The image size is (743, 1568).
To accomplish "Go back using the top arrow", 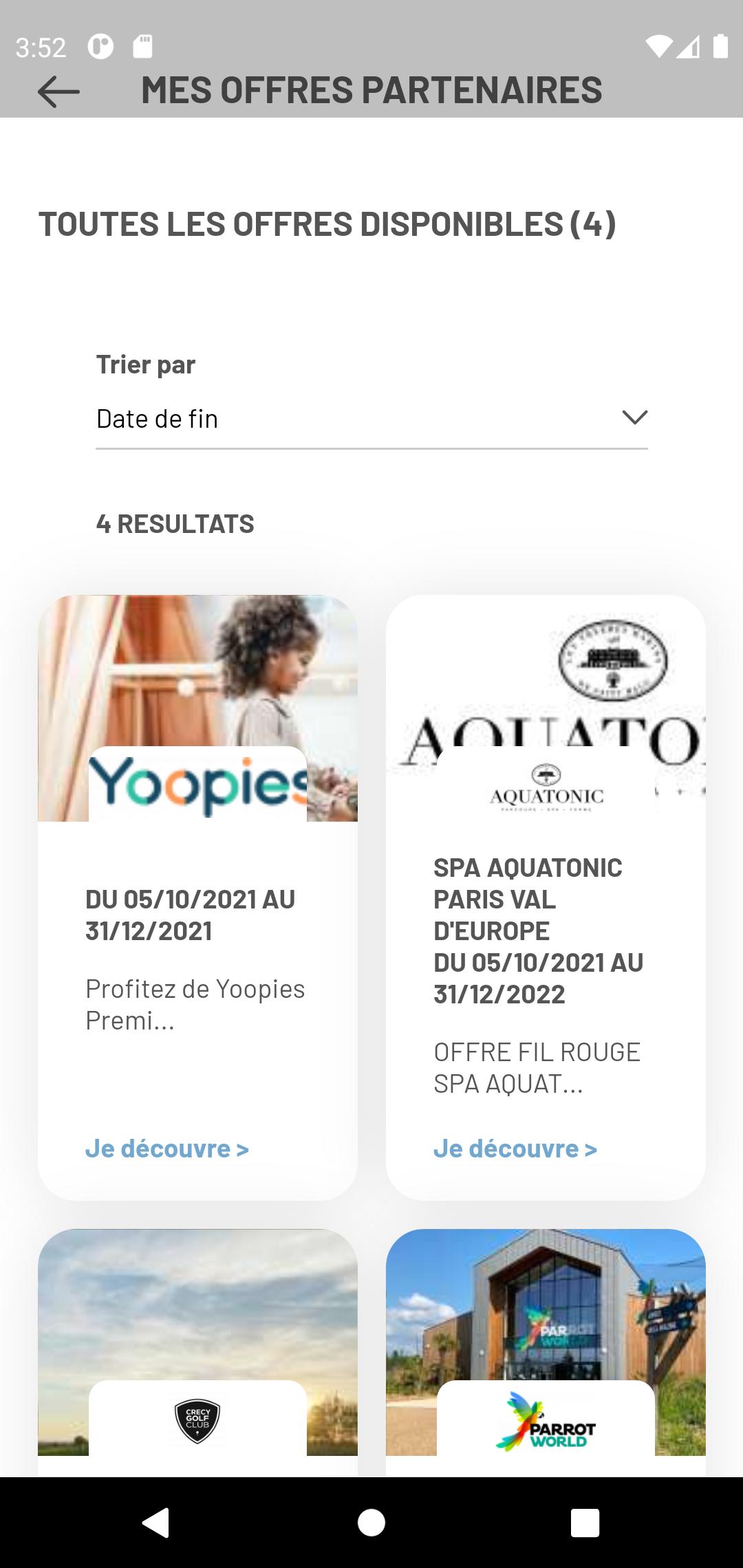I will tap(58, 91).
